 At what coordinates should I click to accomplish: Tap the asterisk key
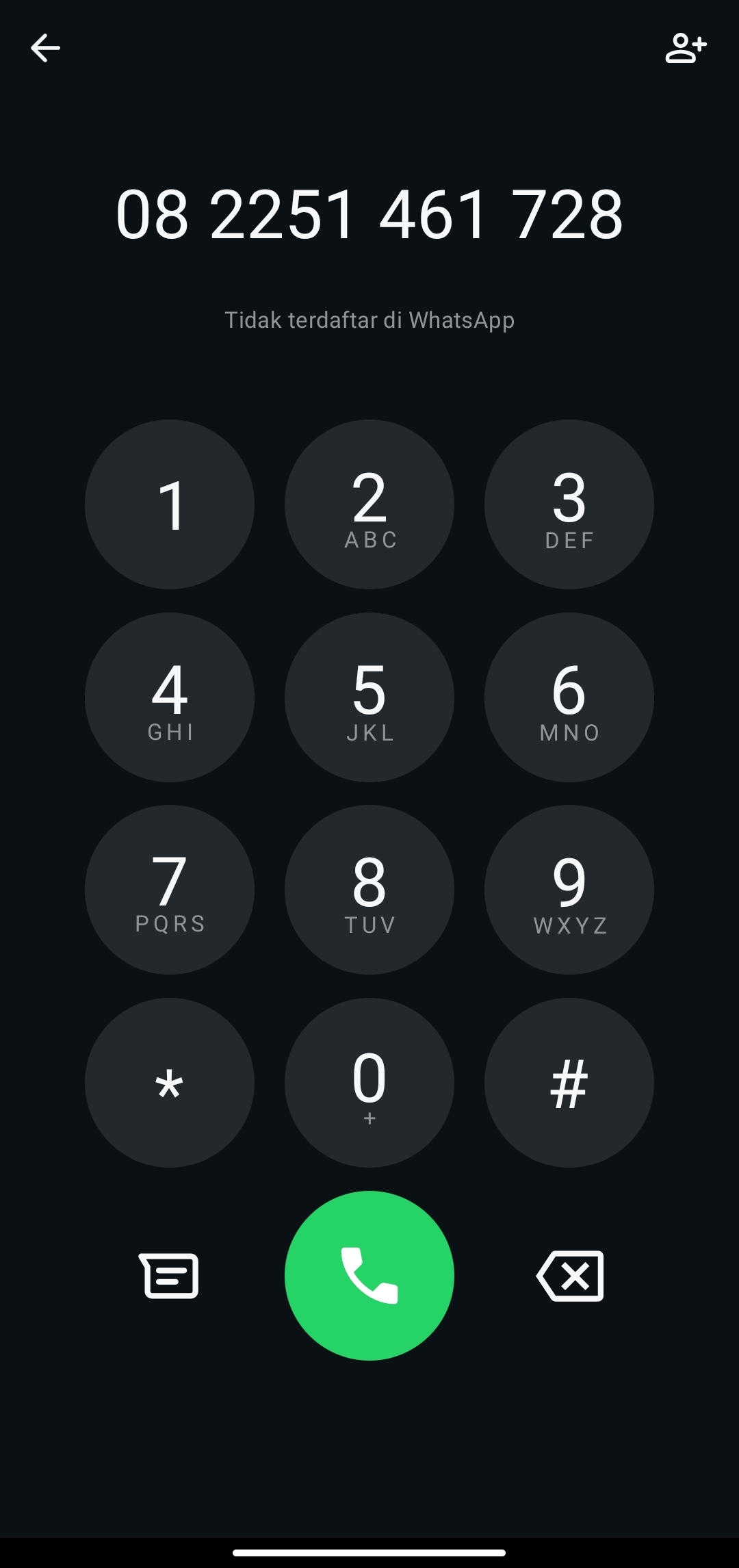(x=170, y=1083)
